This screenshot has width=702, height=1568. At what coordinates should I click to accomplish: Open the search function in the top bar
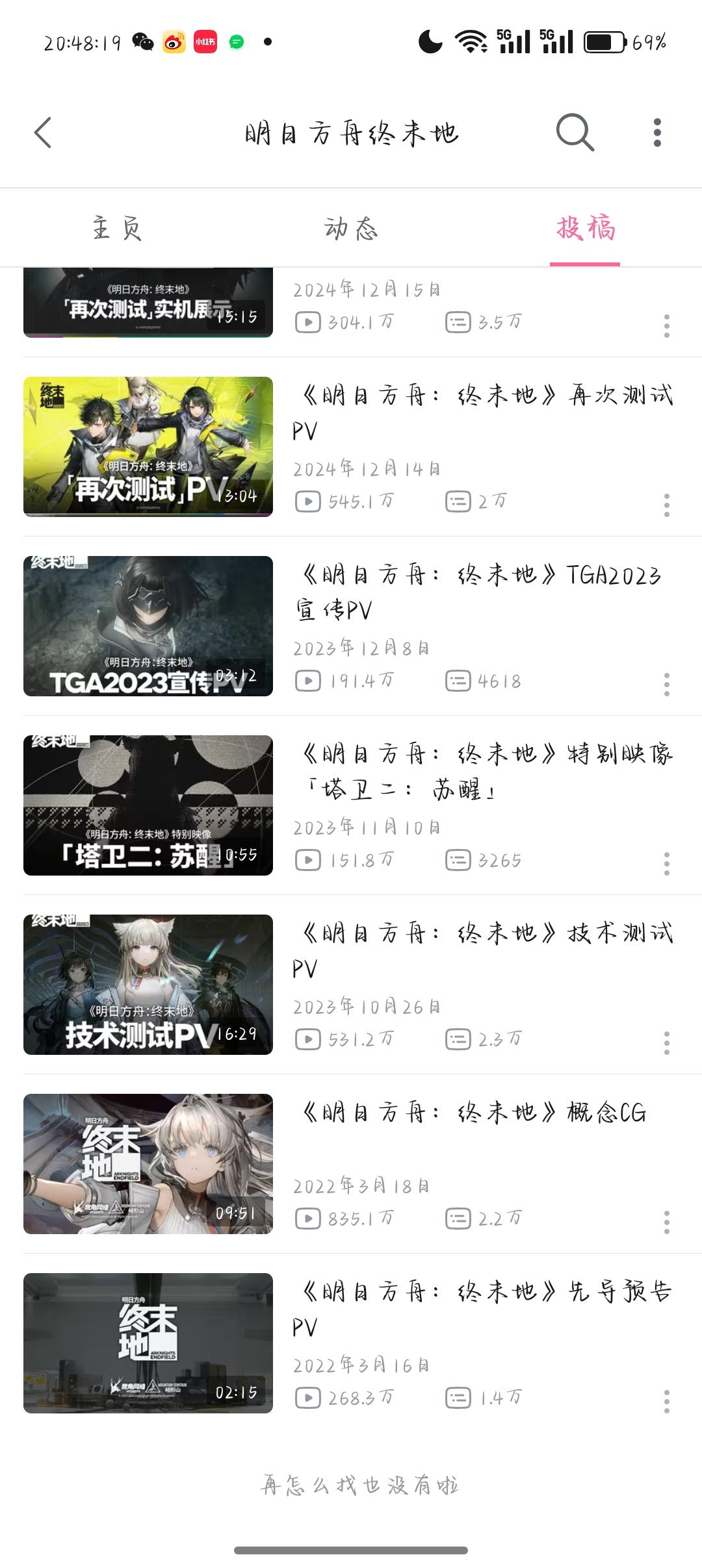coord(573,133)
